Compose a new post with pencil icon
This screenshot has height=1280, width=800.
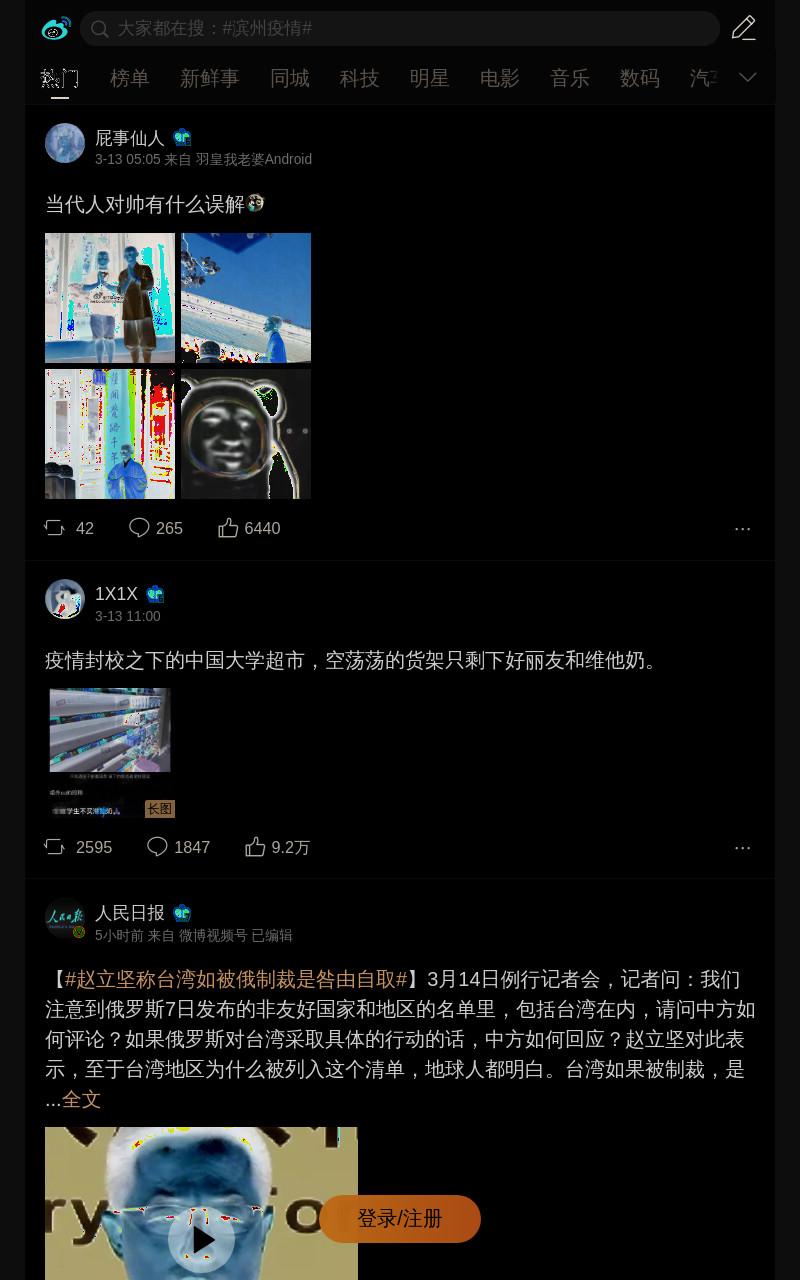pyautogui.click(x=743, y=28)
